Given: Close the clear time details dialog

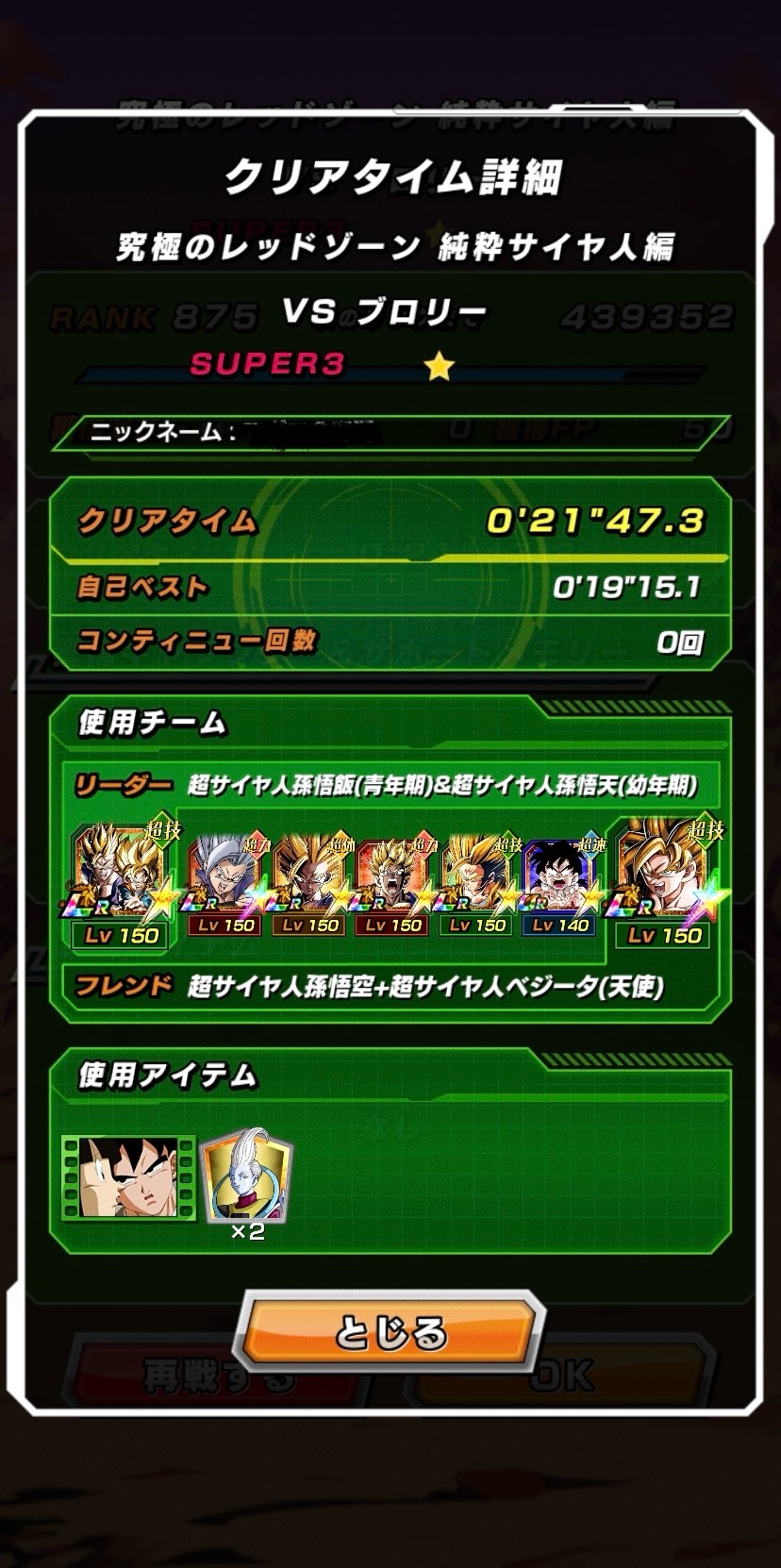Looking at the screenshot, I should point(390,1332).
